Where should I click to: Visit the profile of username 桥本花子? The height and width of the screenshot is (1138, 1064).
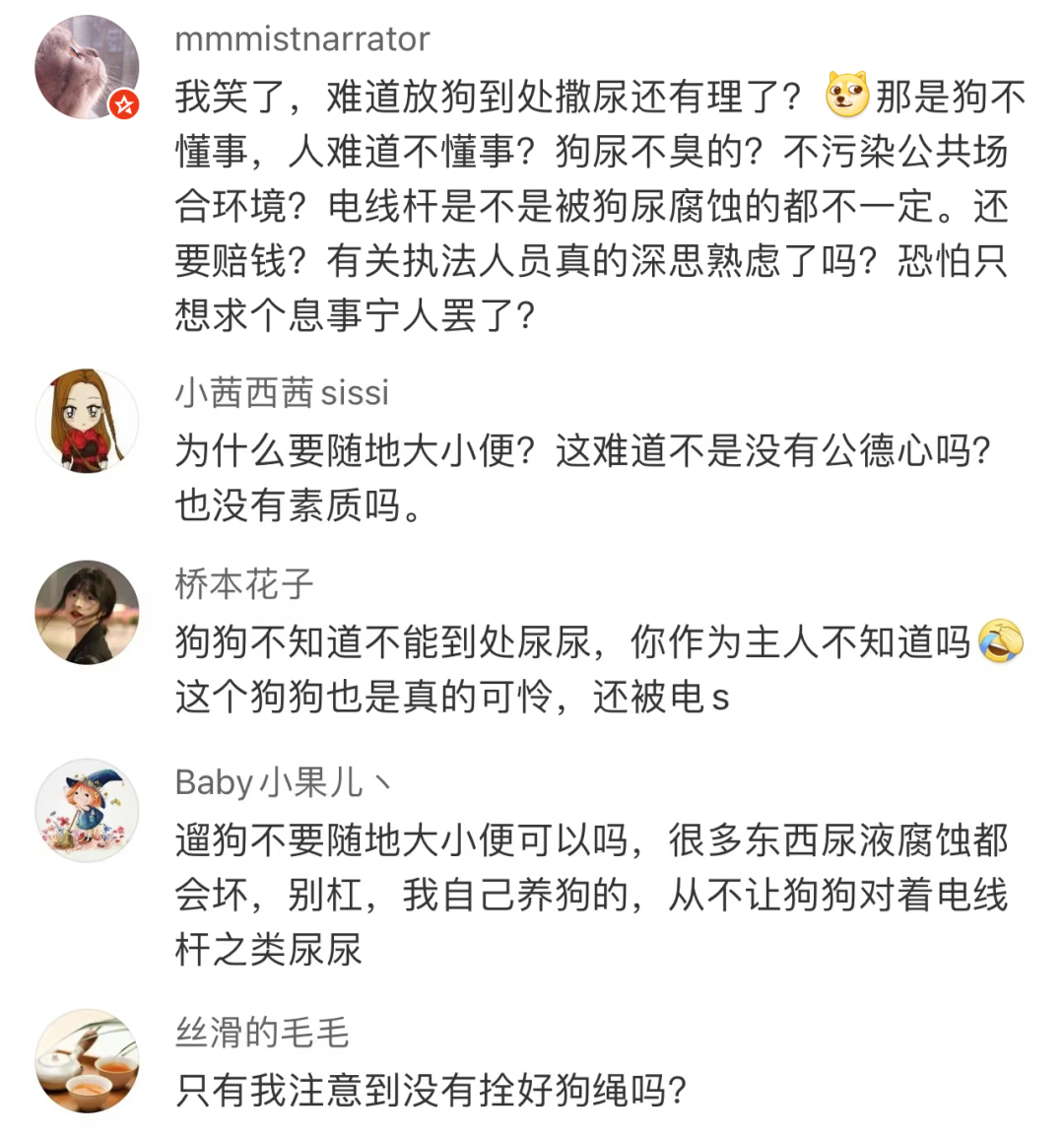pyautogui.click(x=243, y=584)
